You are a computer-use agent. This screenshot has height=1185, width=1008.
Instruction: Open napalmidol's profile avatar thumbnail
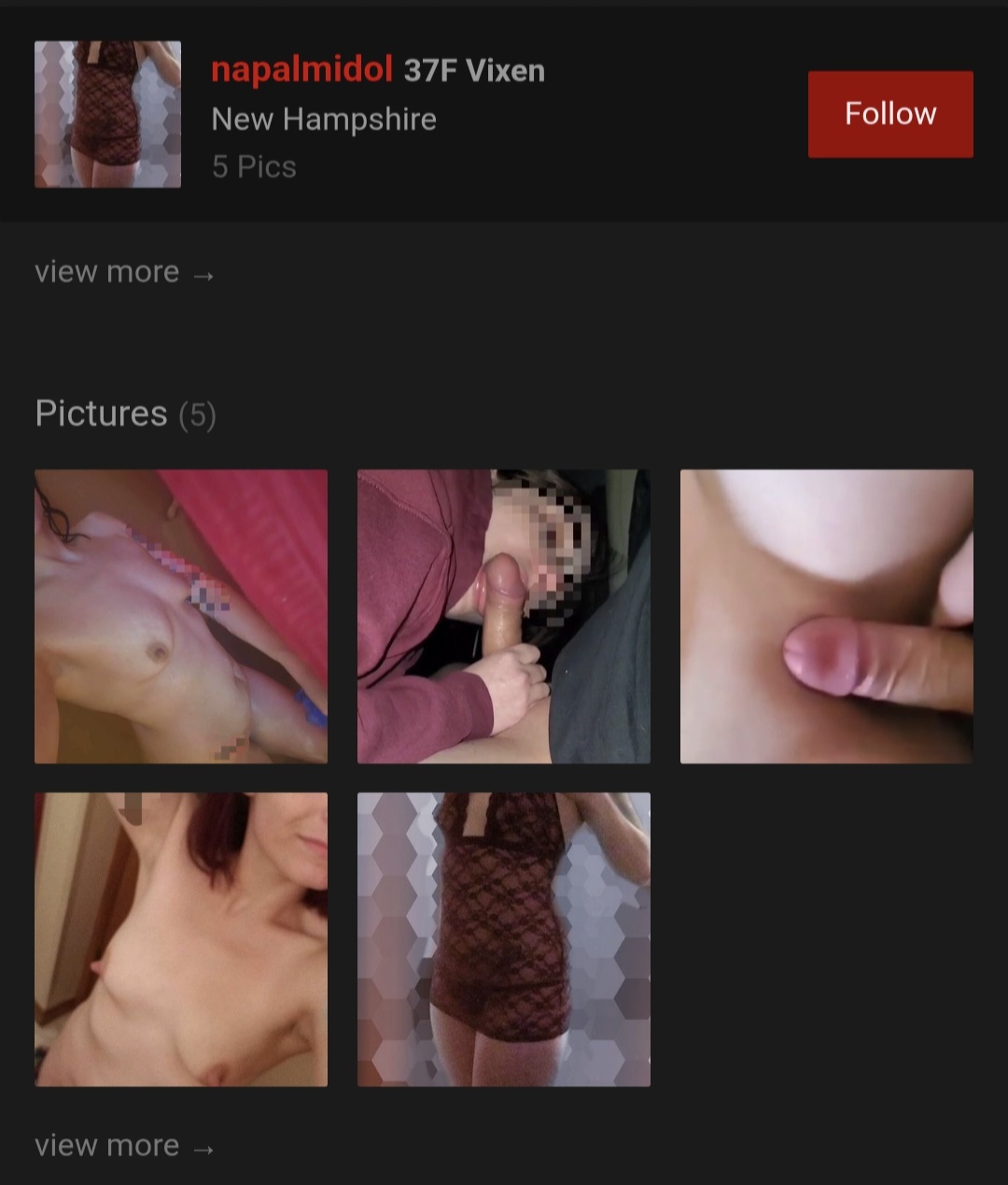(x=107, y=114)
